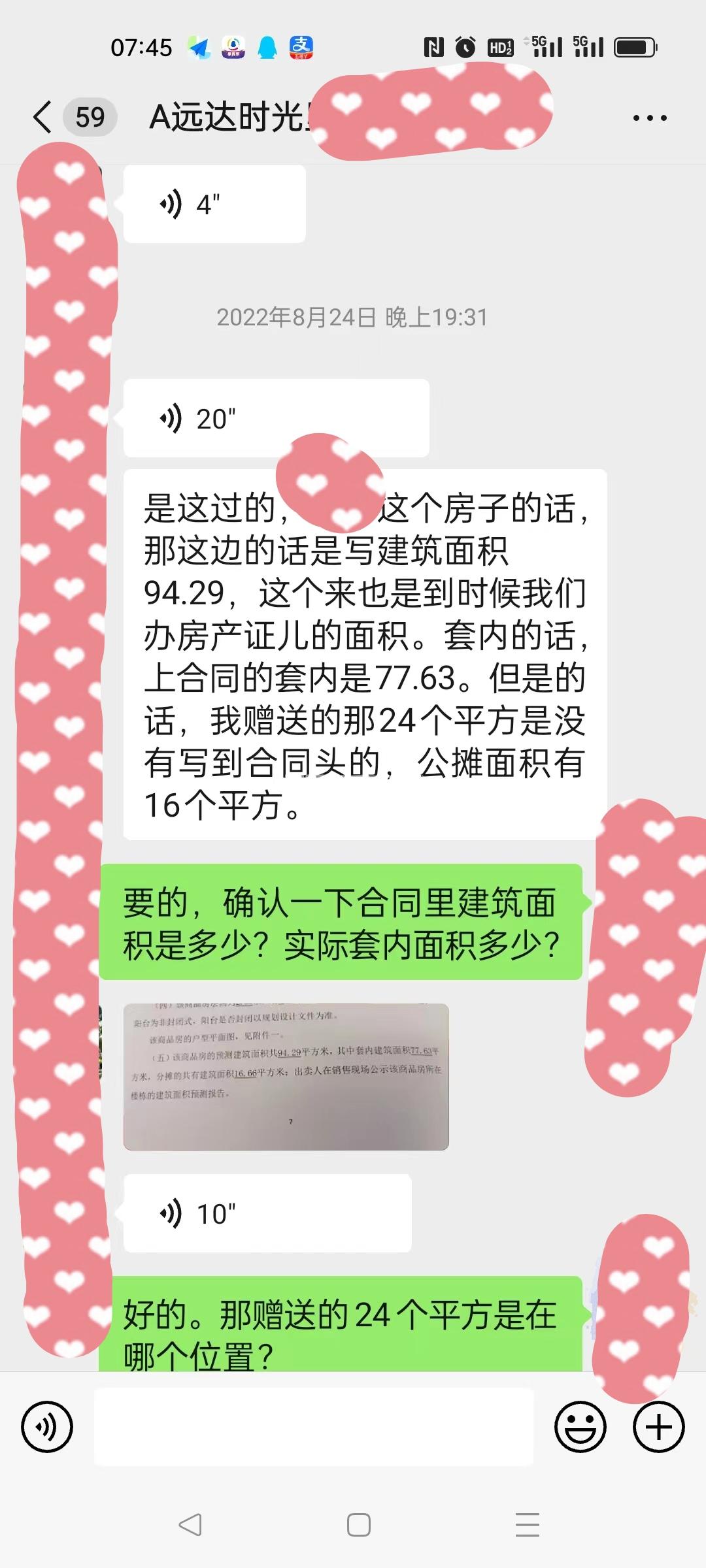The image size is (706, 1568).
Task: Focus the message text field
Action: pyautogui.click(x=314, y=1427)
